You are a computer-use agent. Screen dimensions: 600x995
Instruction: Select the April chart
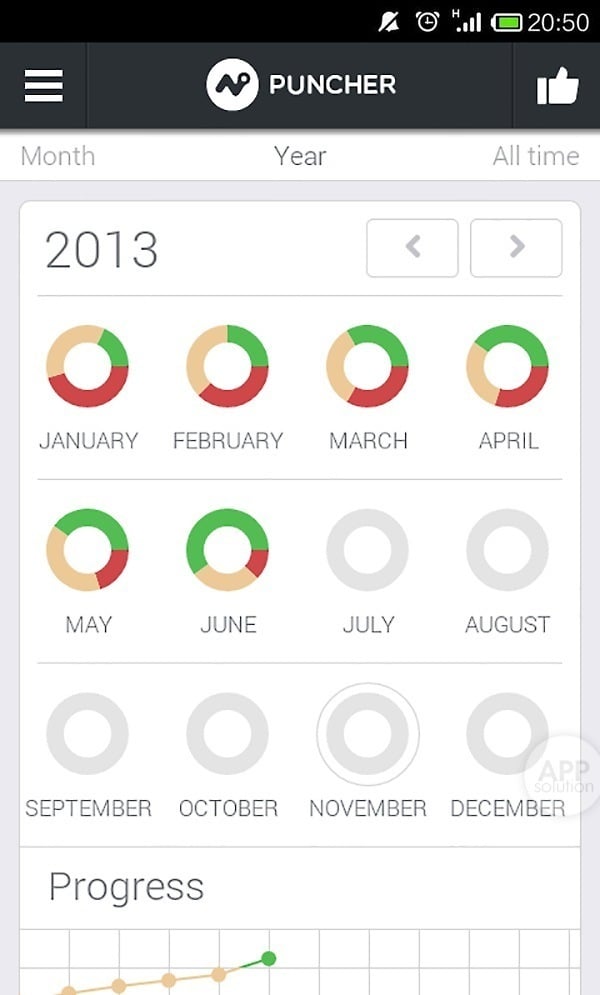508,366
